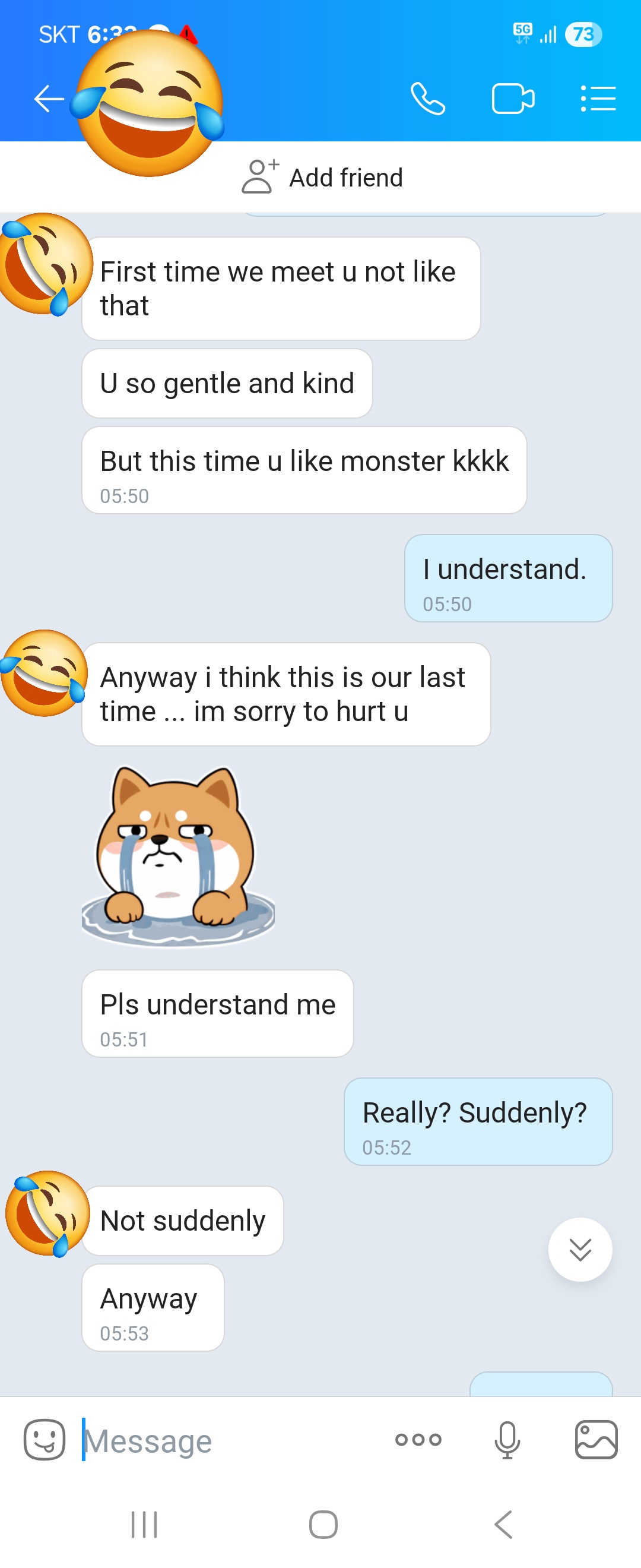Jump to latest messages with the double-chevron button

point(580,1249)
